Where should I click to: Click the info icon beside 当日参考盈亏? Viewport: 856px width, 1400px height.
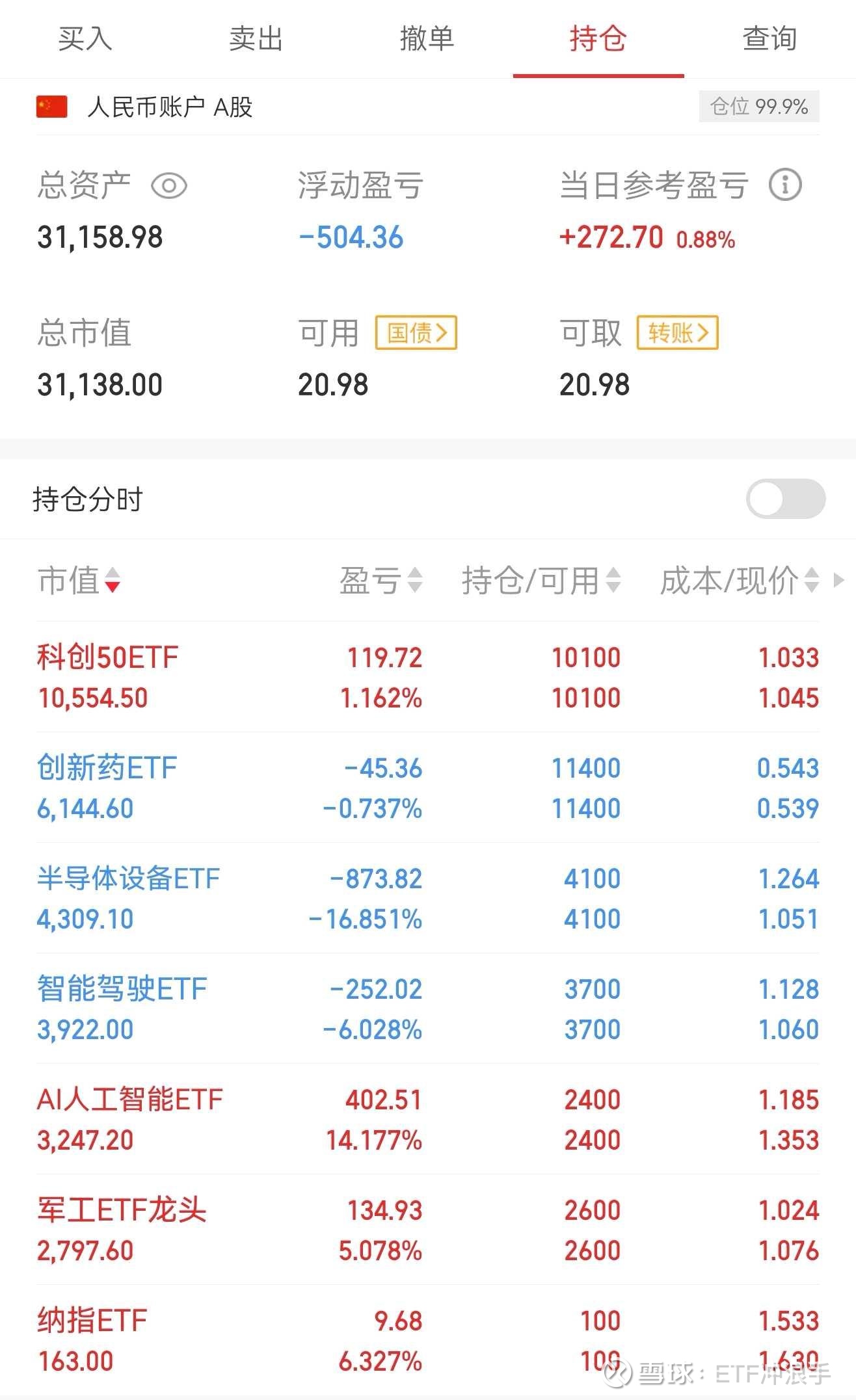tap(786, 185)
